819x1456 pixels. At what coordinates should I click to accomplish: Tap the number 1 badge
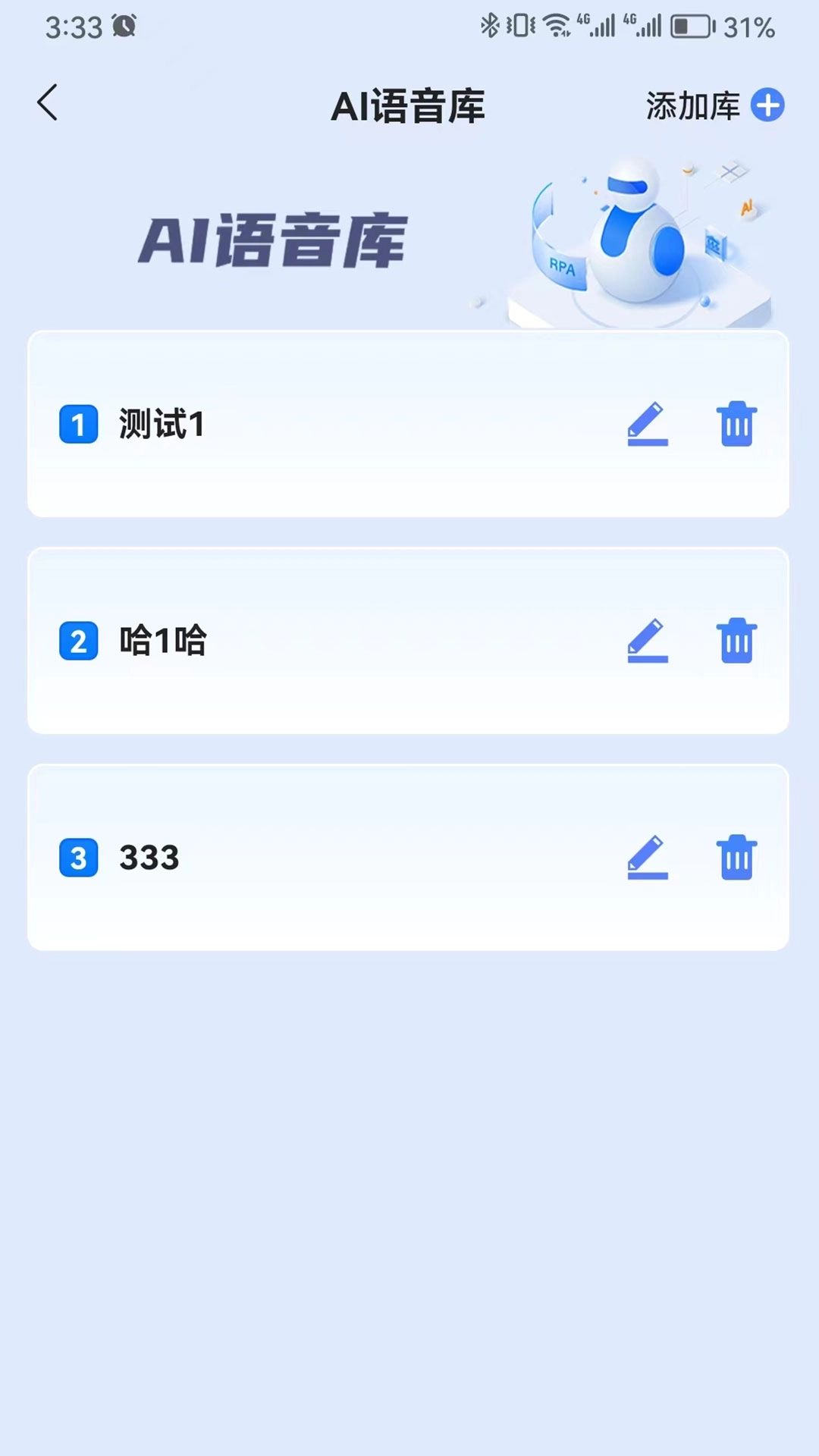coord(78,425)
